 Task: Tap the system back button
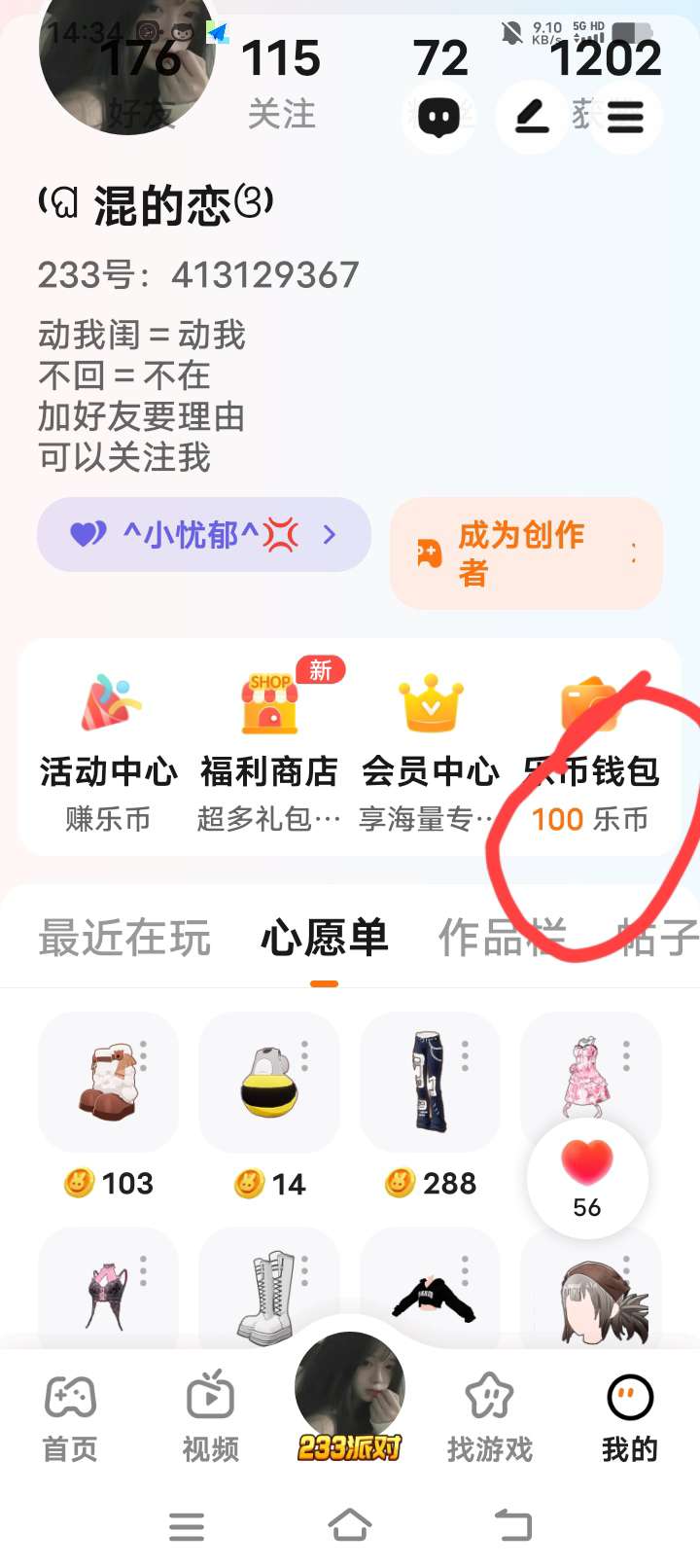coord(512,1525)
